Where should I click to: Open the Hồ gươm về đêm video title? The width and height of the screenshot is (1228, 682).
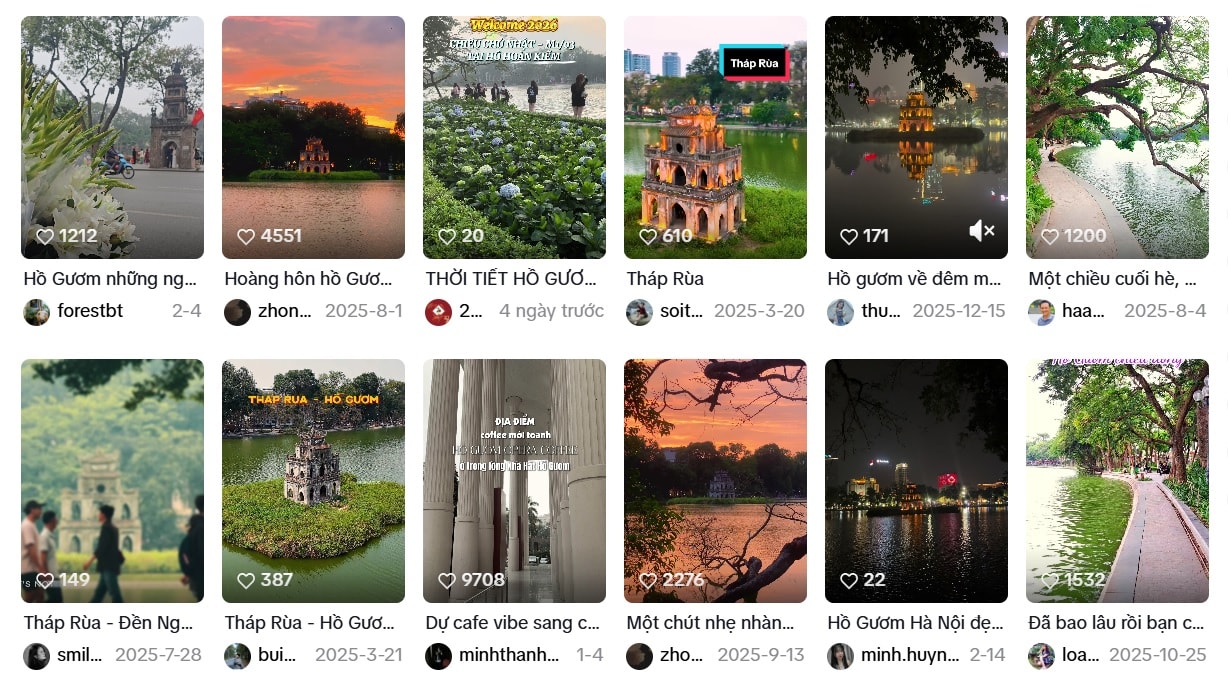[915, 279]
